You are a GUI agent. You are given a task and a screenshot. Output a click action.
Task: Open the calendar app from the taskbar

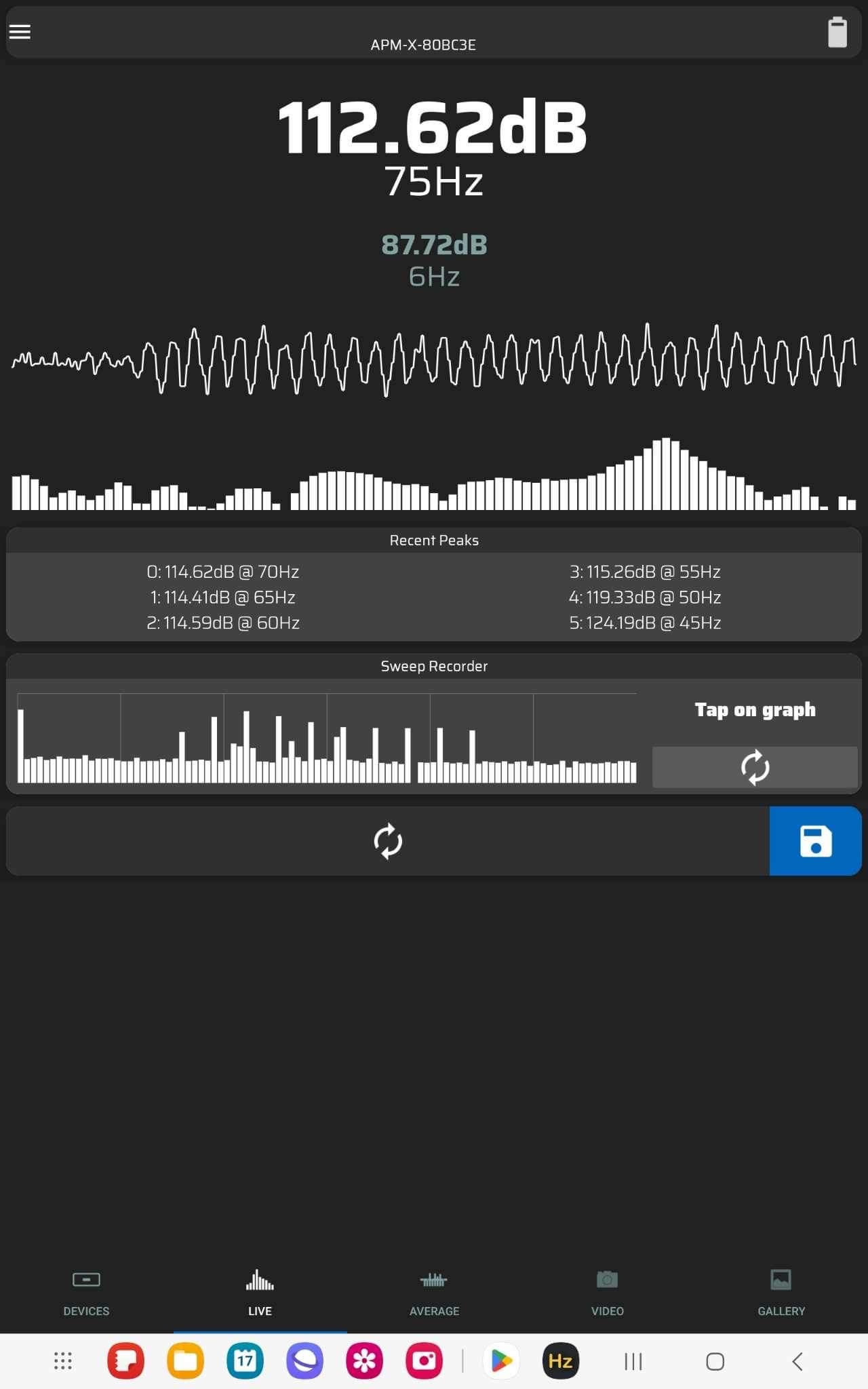(245, 1361)
